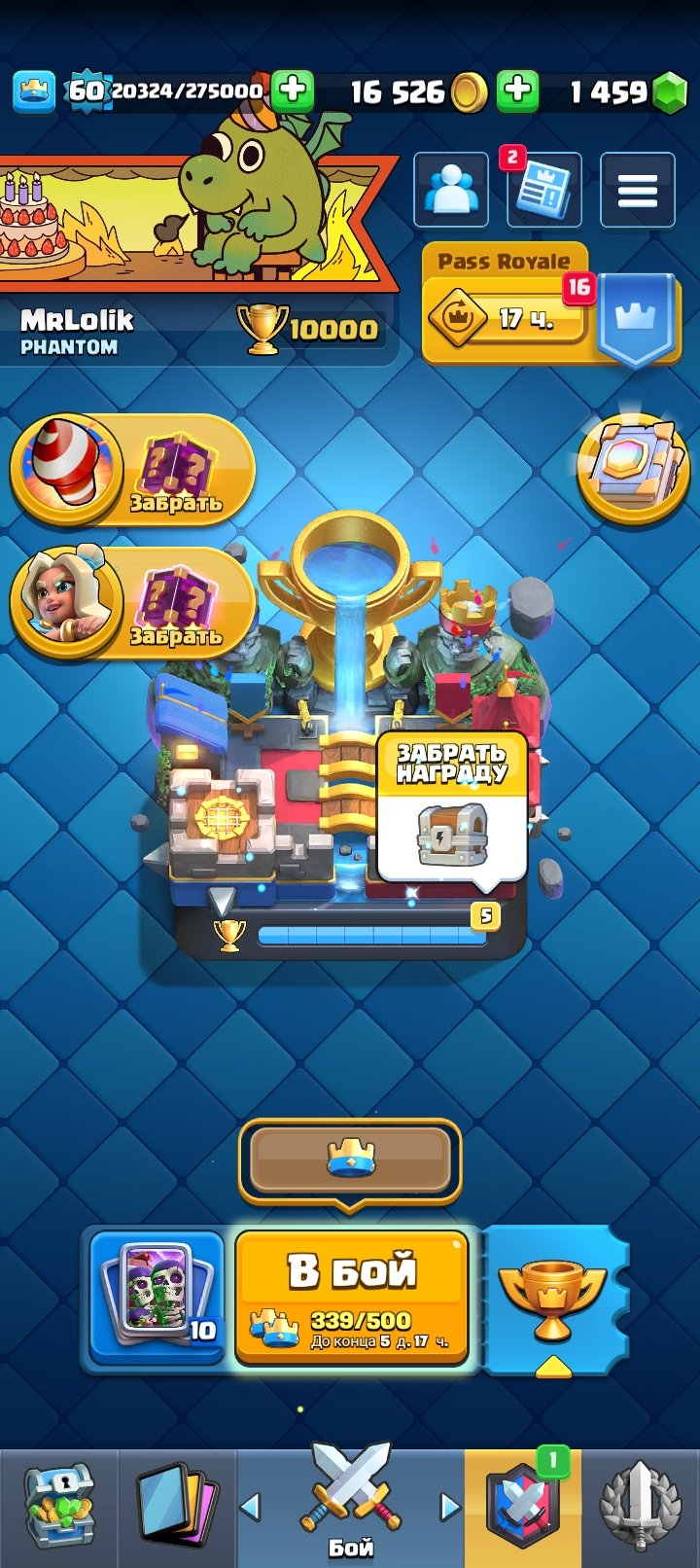
Task: Claim the princess lucky box reward
Action: pos(132,603)
